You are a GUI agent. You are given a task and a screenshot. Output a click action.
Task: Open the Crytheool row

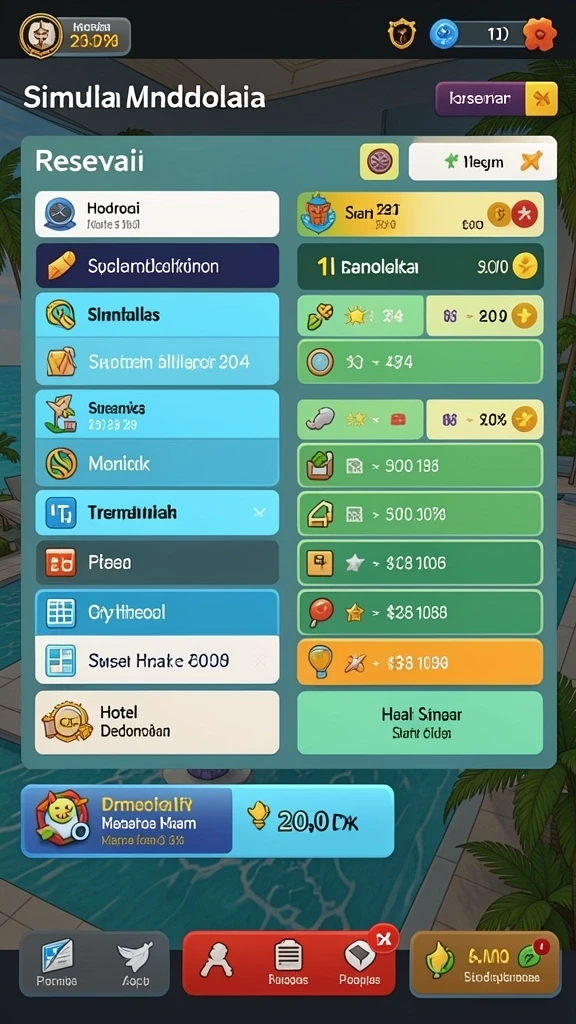157,612
